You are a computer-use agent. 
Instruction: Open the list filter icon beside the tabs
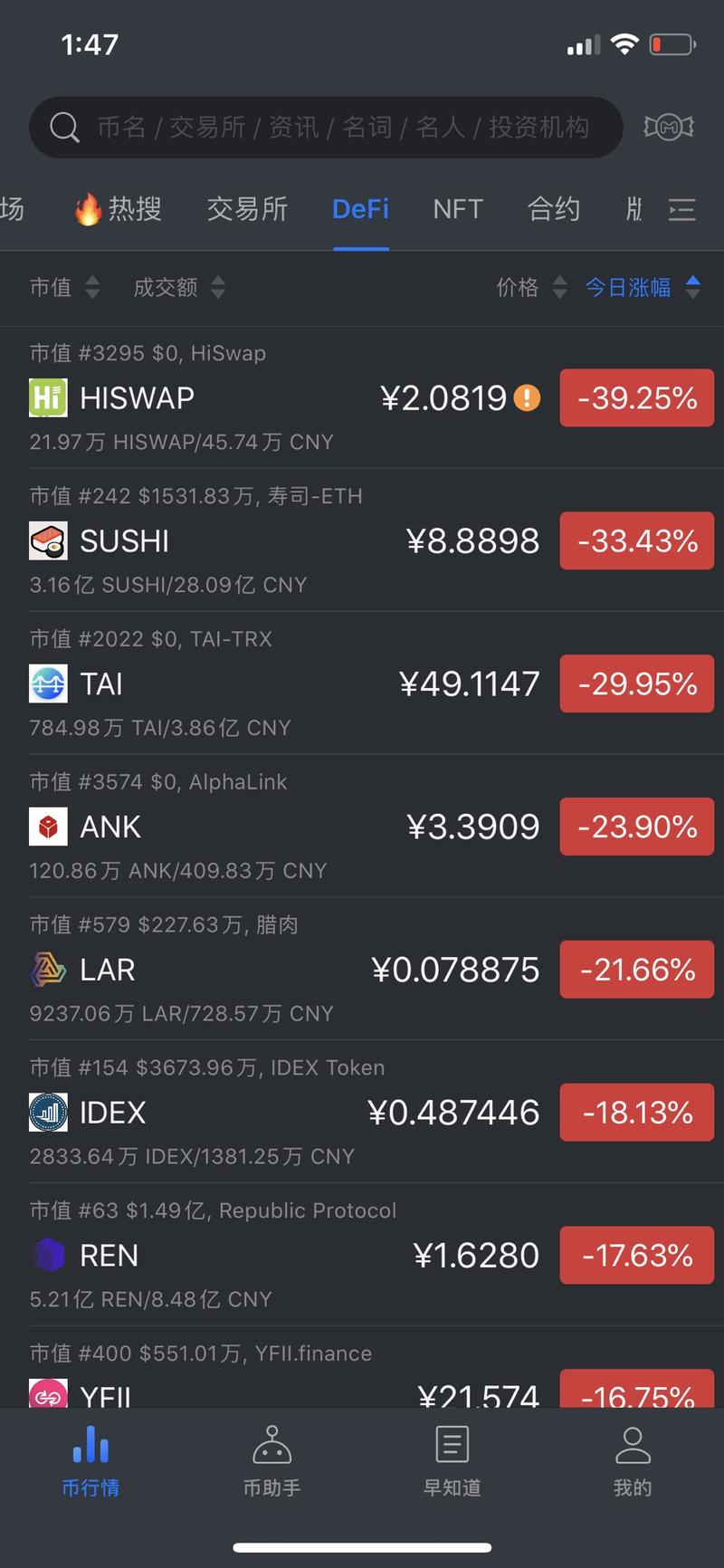(681, 210)
